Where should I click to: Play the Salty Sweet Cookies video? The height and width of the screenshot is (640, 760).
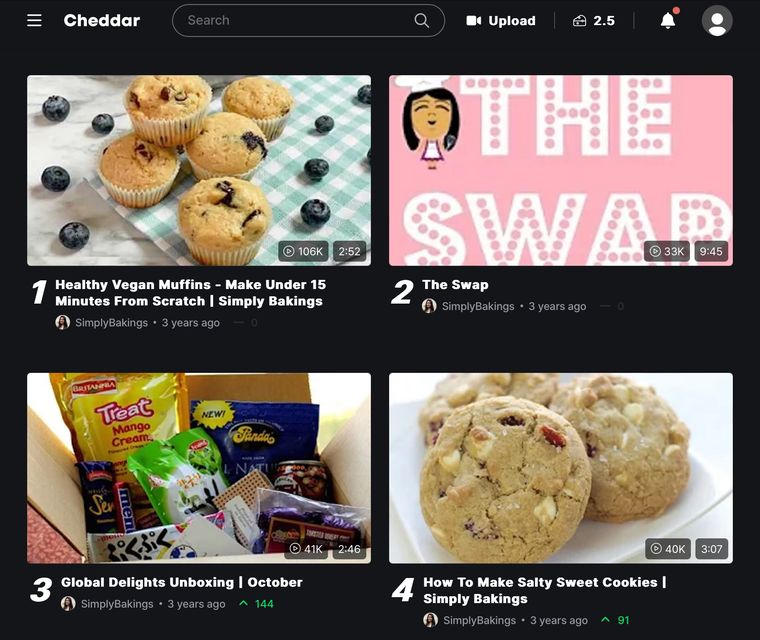pos(560,467)
